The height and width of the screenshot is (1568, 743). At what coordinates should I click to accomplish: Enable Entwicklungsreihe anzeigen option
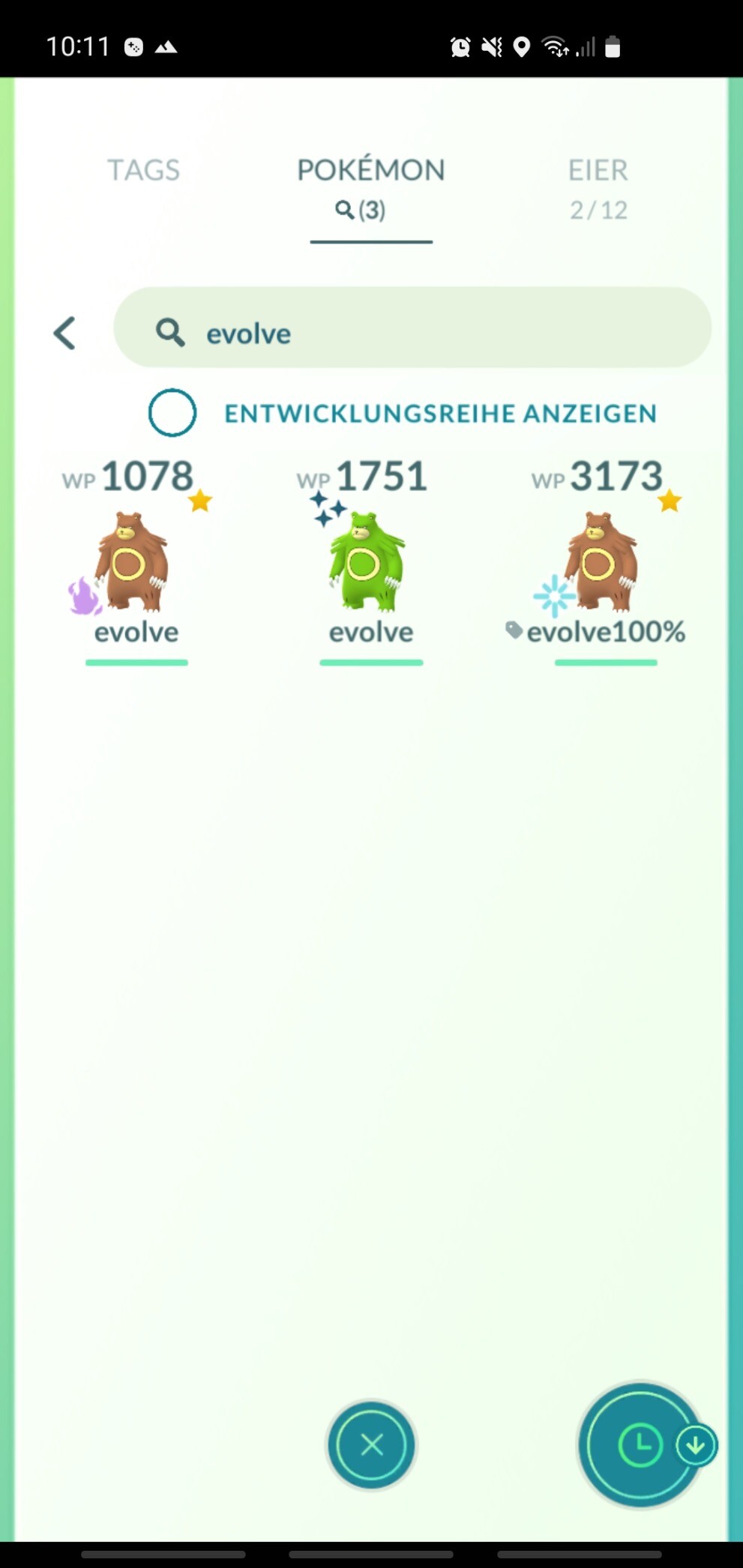[172, 412]
